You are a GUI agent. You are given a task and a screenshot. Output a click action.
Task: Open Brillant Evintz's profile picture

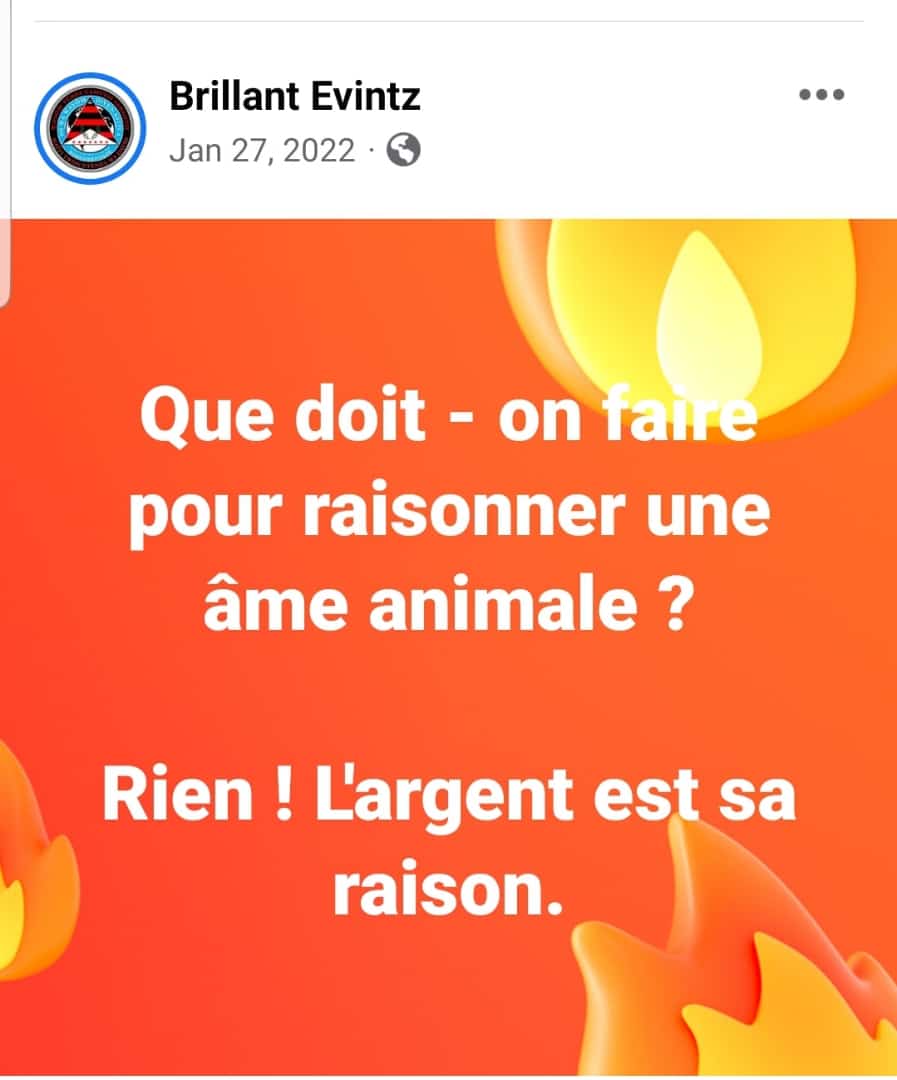point(90,126)
